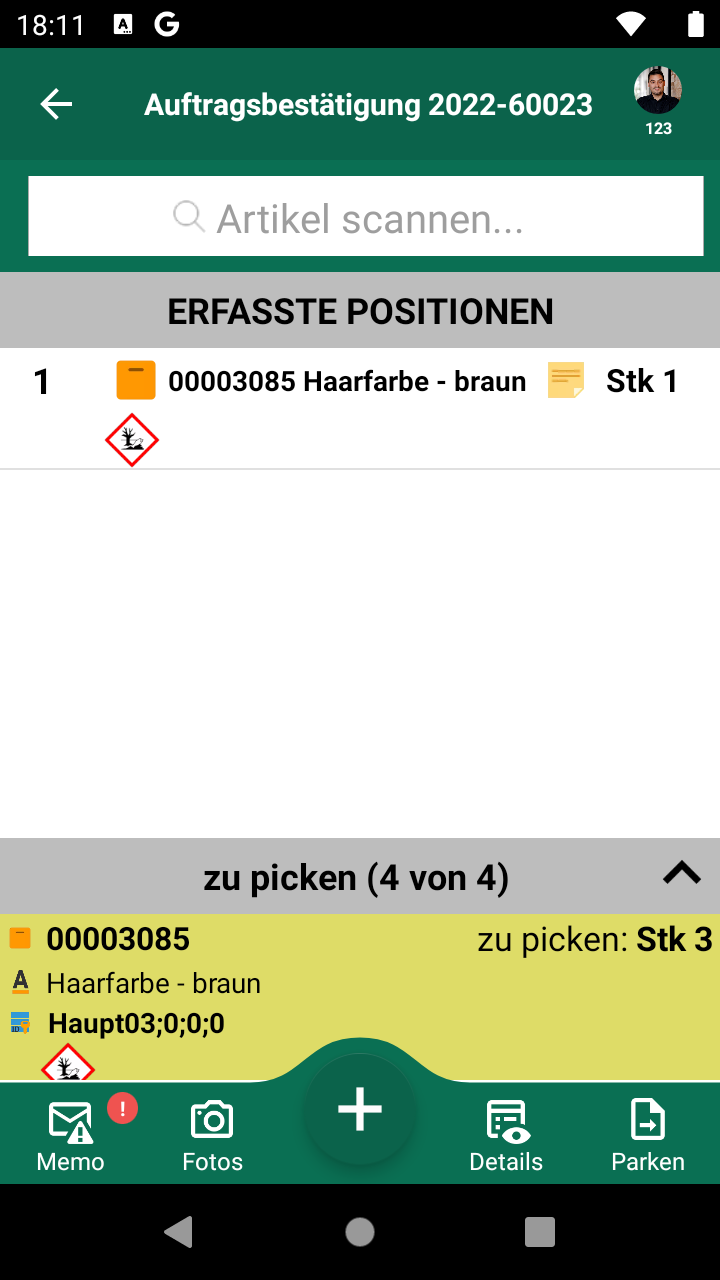Open the Memo section
Screen dimensions: 720x1280
coord(71,1135)
